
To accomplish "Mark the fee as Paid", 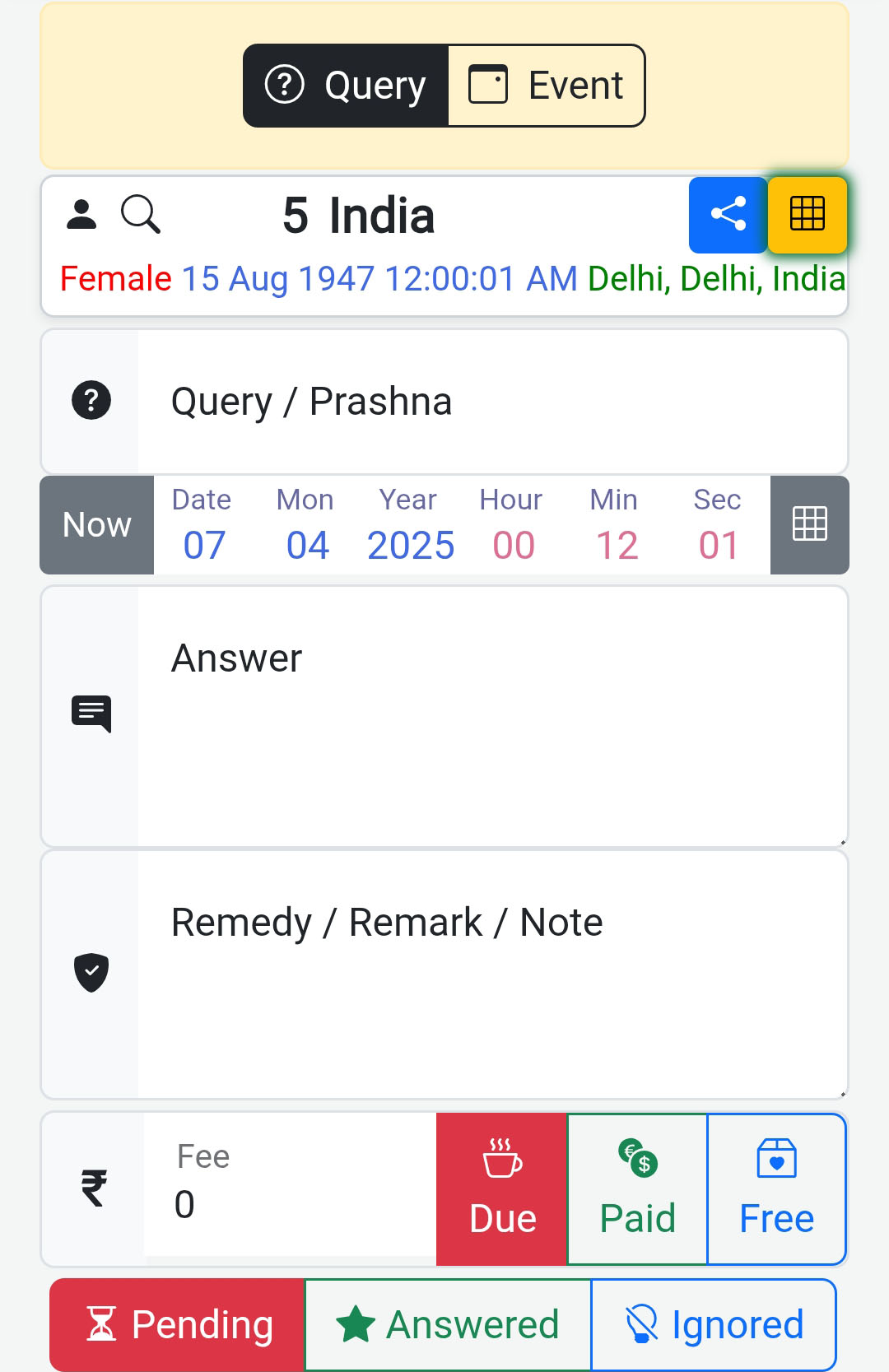I will tap(637, 1189).
